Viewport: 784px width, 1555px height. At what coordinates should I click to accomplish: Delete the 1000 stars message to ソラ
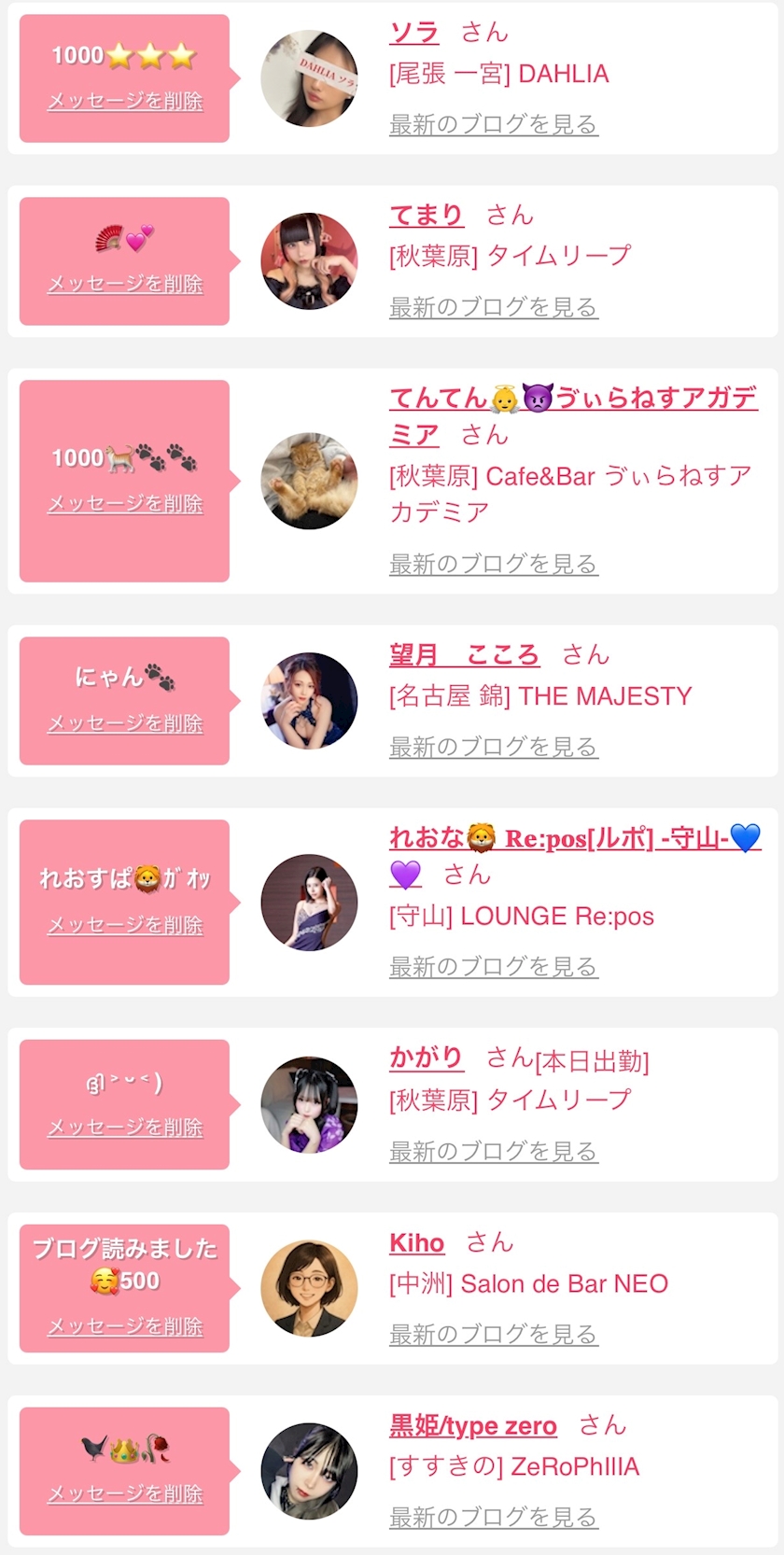click(125, 101)
